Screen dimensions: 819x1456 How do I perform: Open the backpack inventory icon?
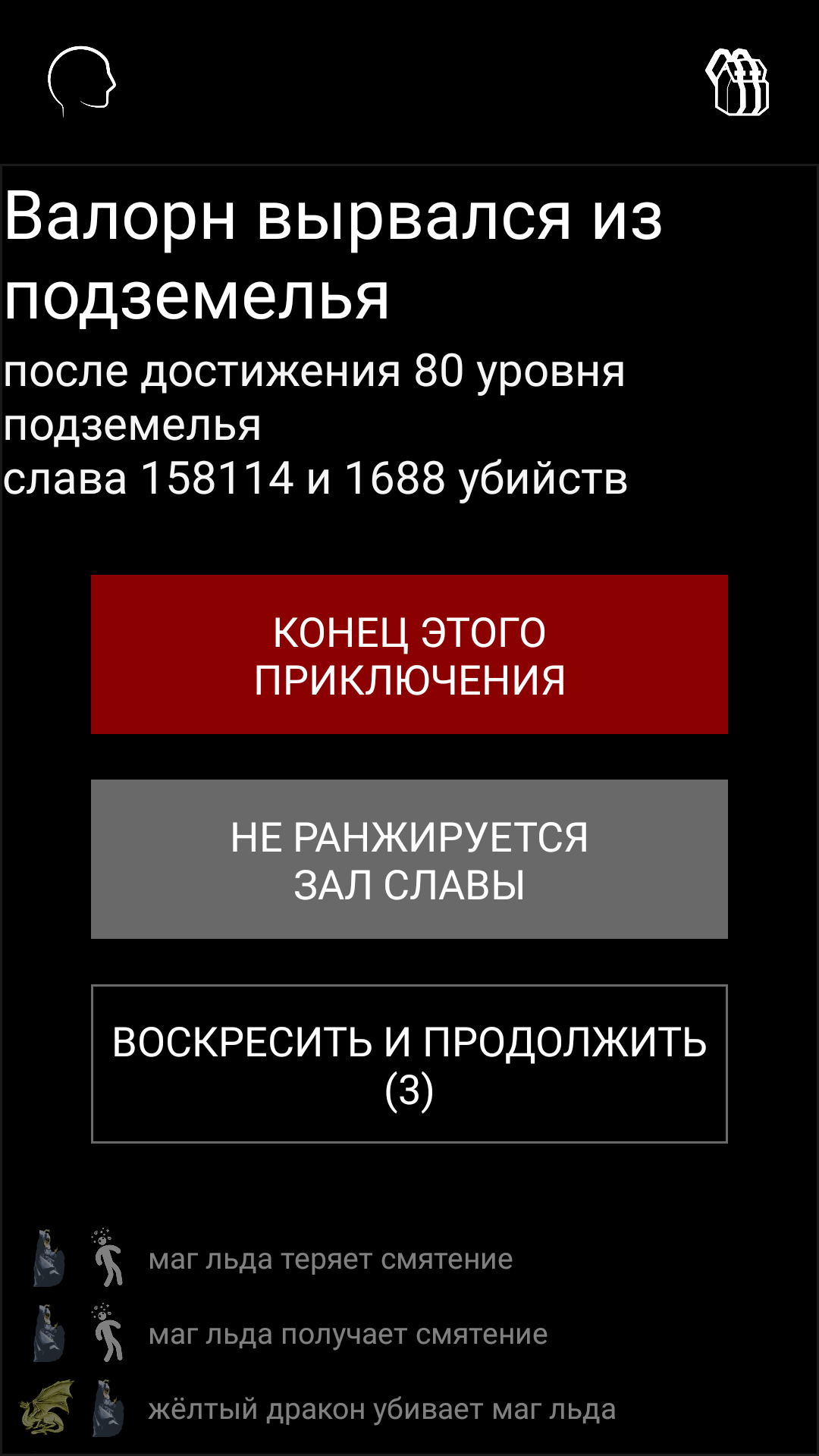click(x=738, y=82)
